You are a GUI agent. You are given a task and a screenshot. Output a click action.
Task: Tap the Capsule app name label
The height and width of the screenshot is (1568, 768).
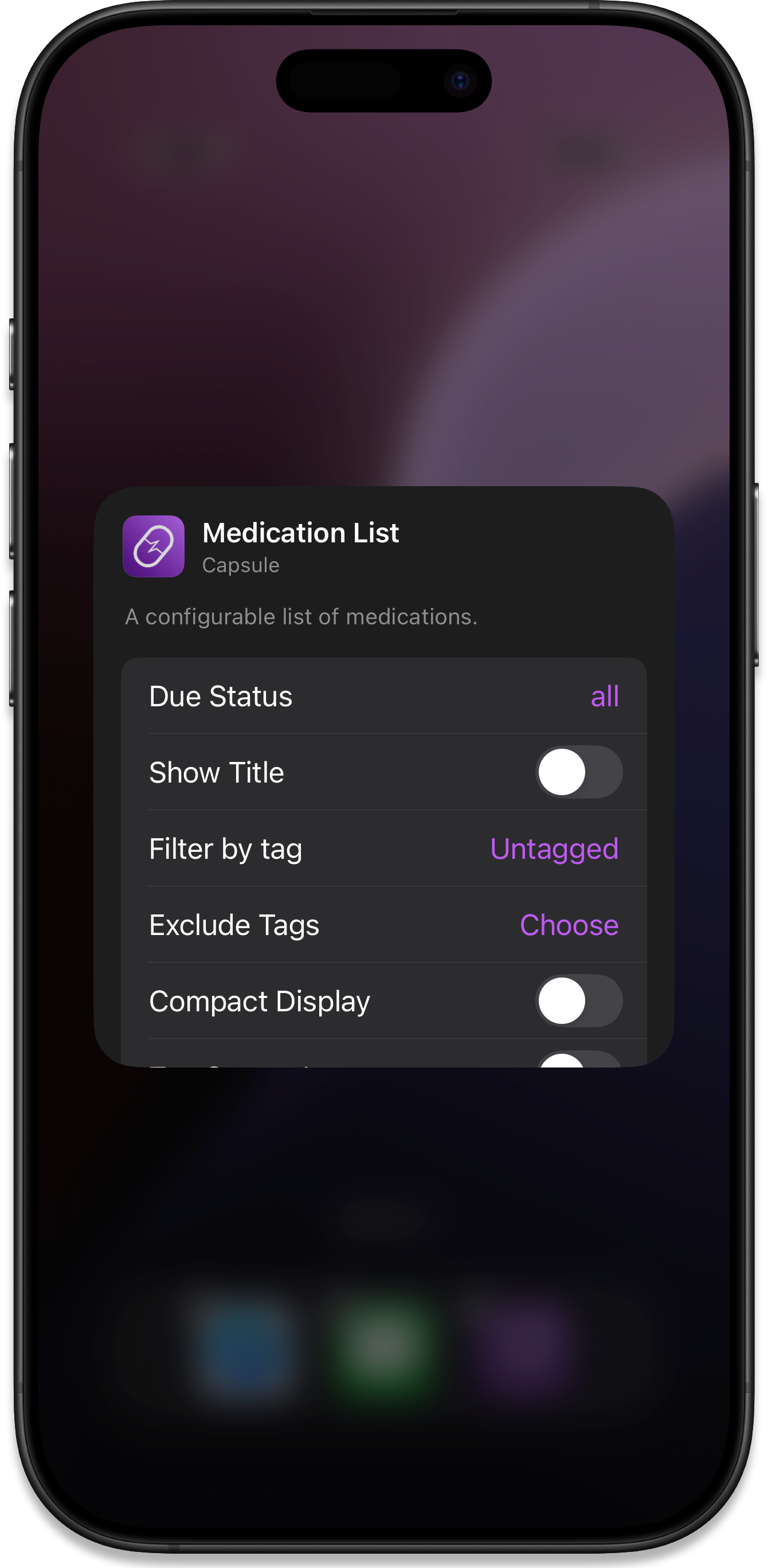[241, 565]
